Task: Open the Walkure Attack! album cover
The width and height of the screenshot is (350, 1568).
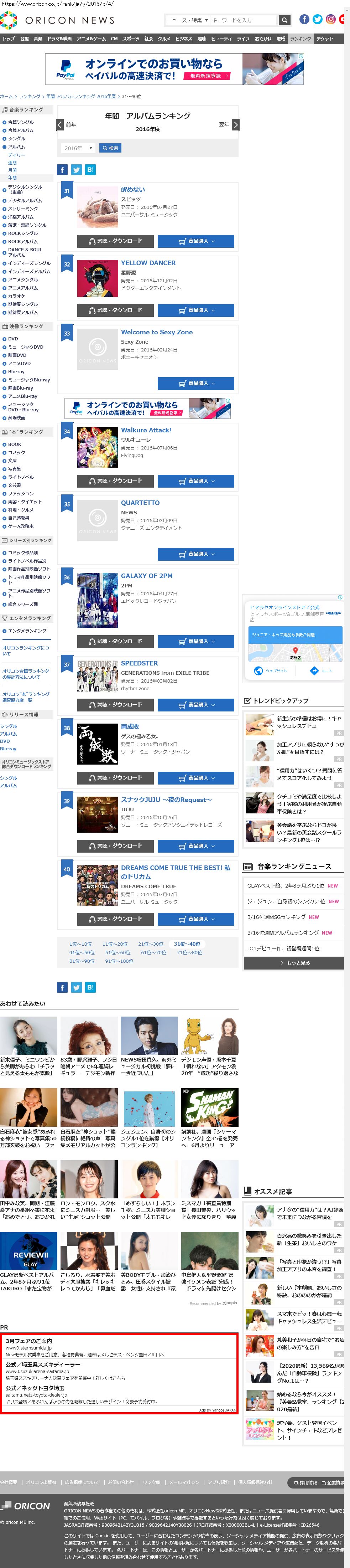Action: click(x=97, y=447)
